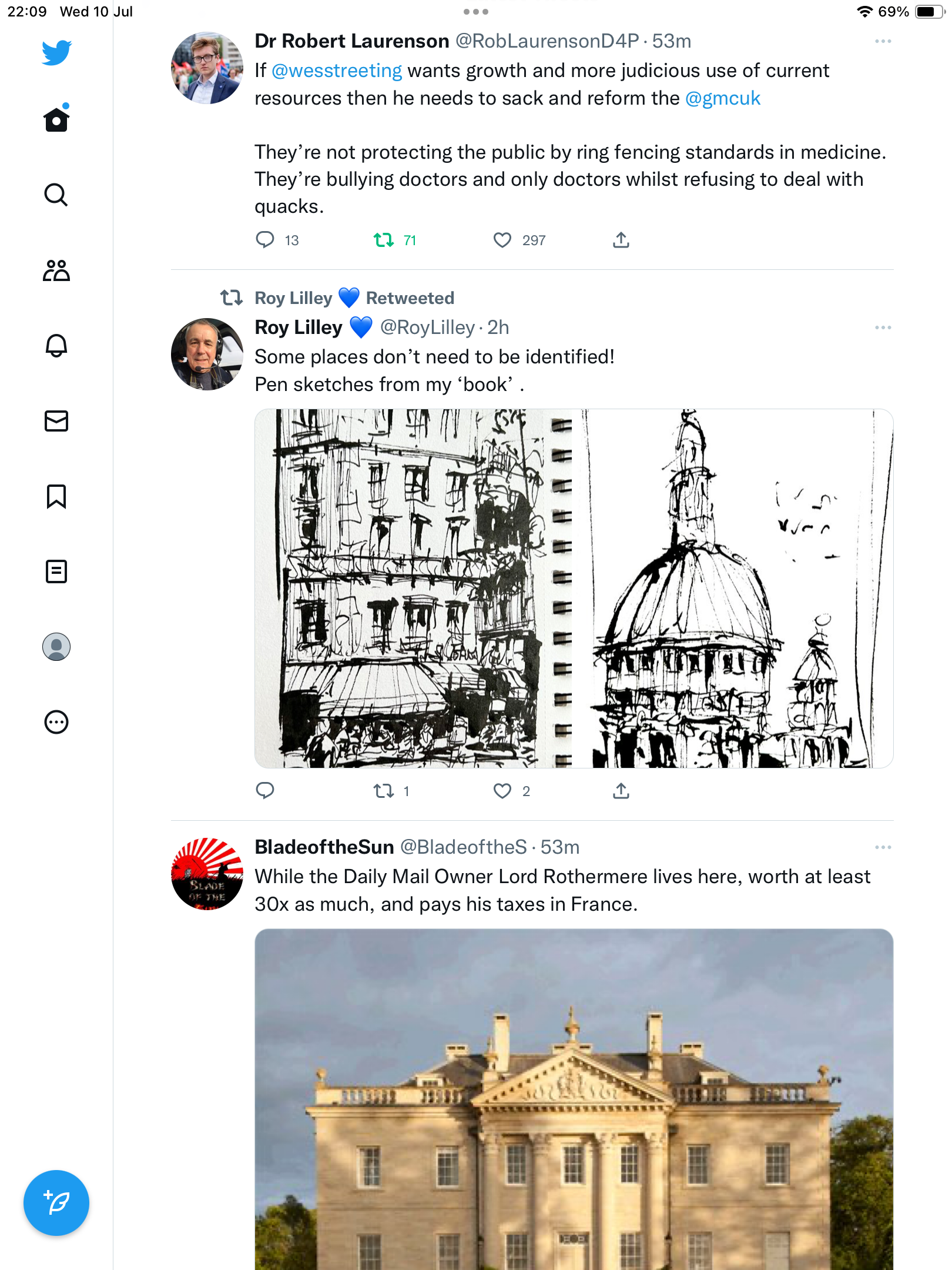Undo retweet on Dr Robert Laurenson's tweet
The image size is (952, 1270).
pyautogui.click(x=384, y=240)
